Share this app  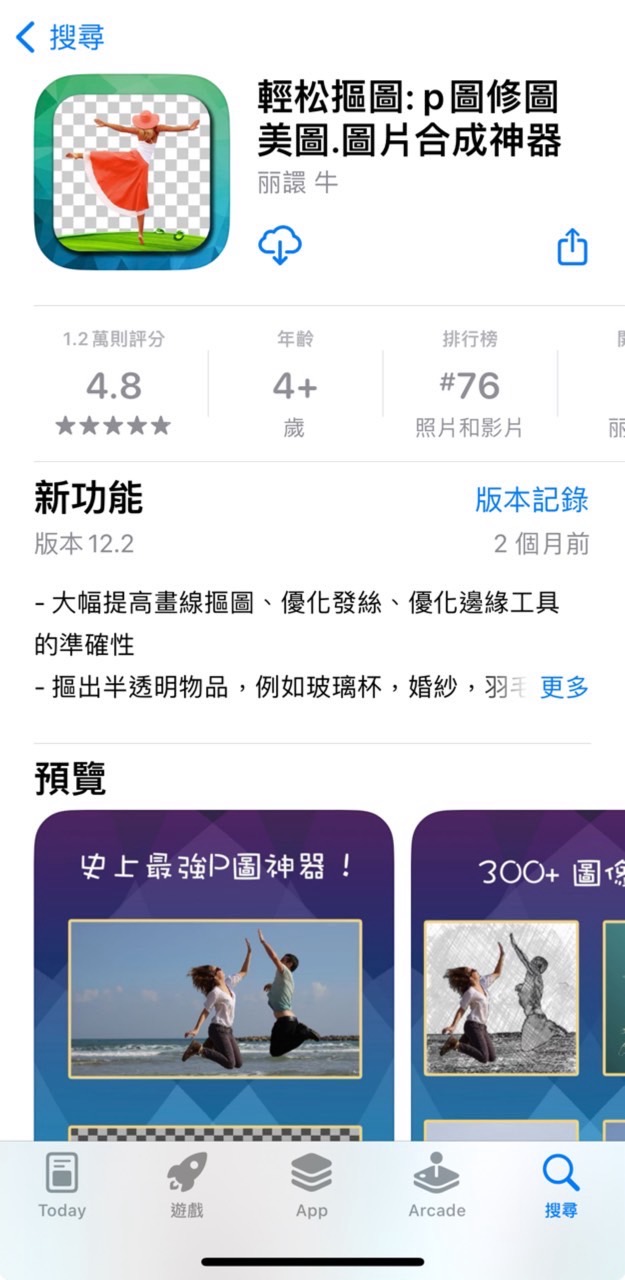572,246
